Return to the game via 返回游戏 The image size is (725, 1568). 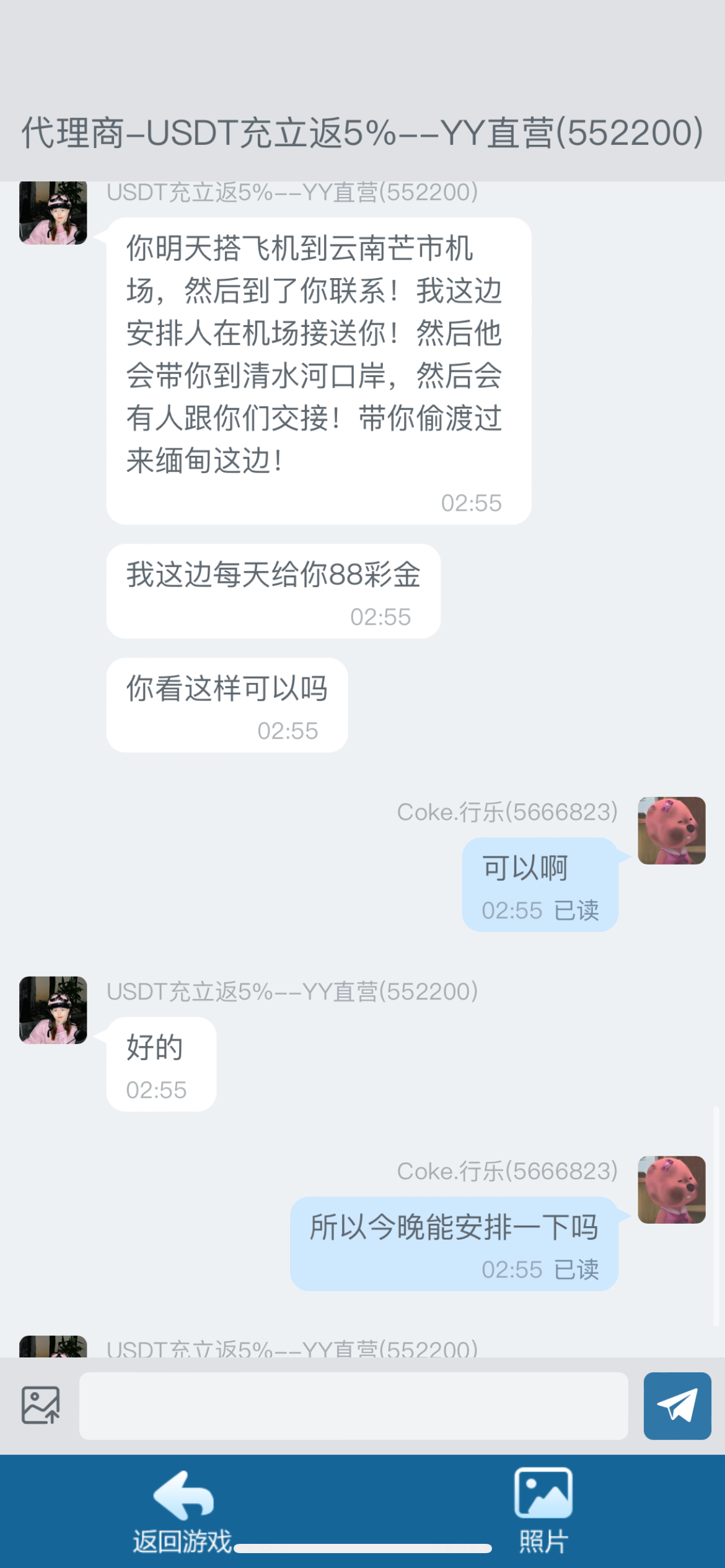click(183, 1512)
